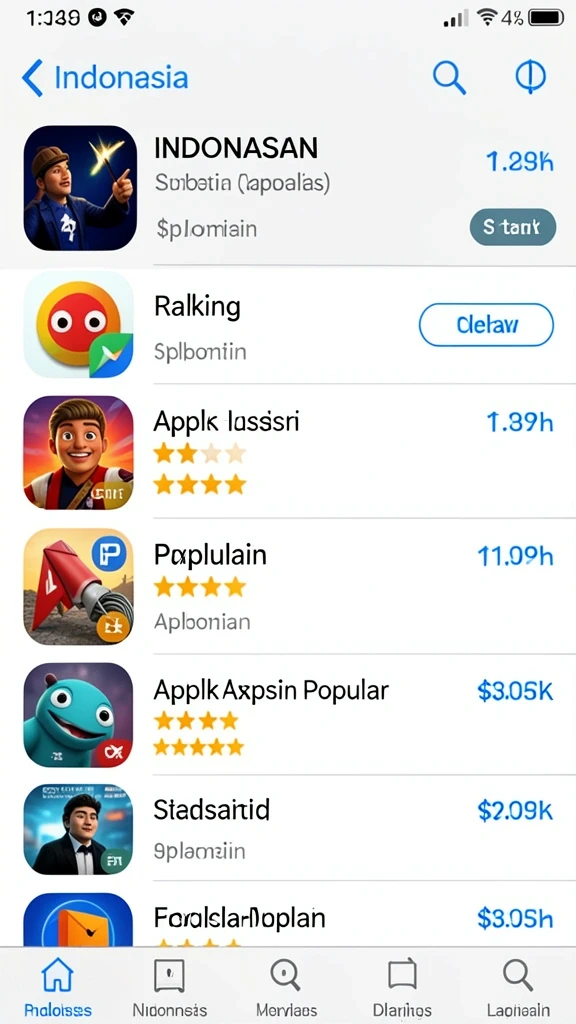Viewport: 576px width, 1024px height.
Task: Switch to the Laoiieain search tab
Action: point(519,986)
